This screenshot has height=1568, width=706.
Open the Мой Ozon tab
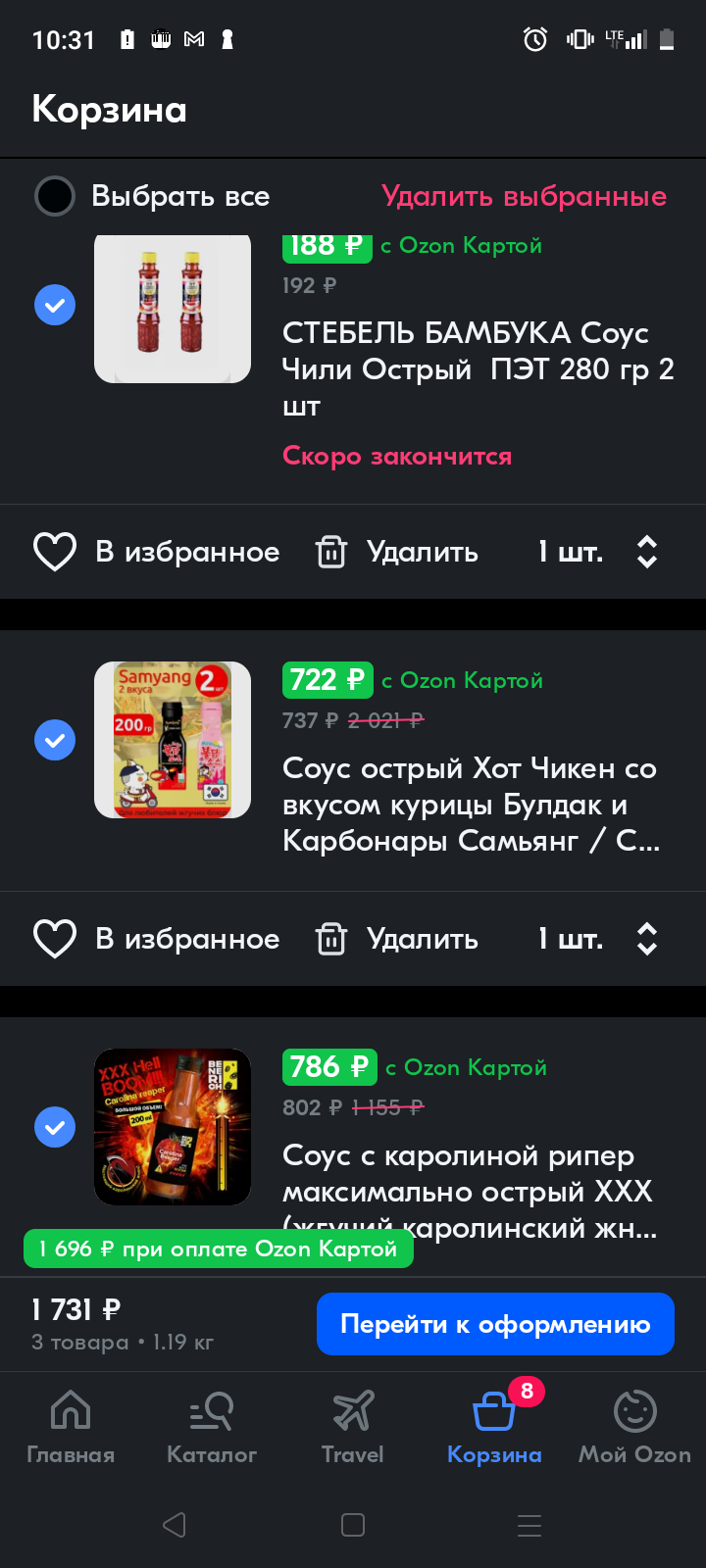point(634,1427)
